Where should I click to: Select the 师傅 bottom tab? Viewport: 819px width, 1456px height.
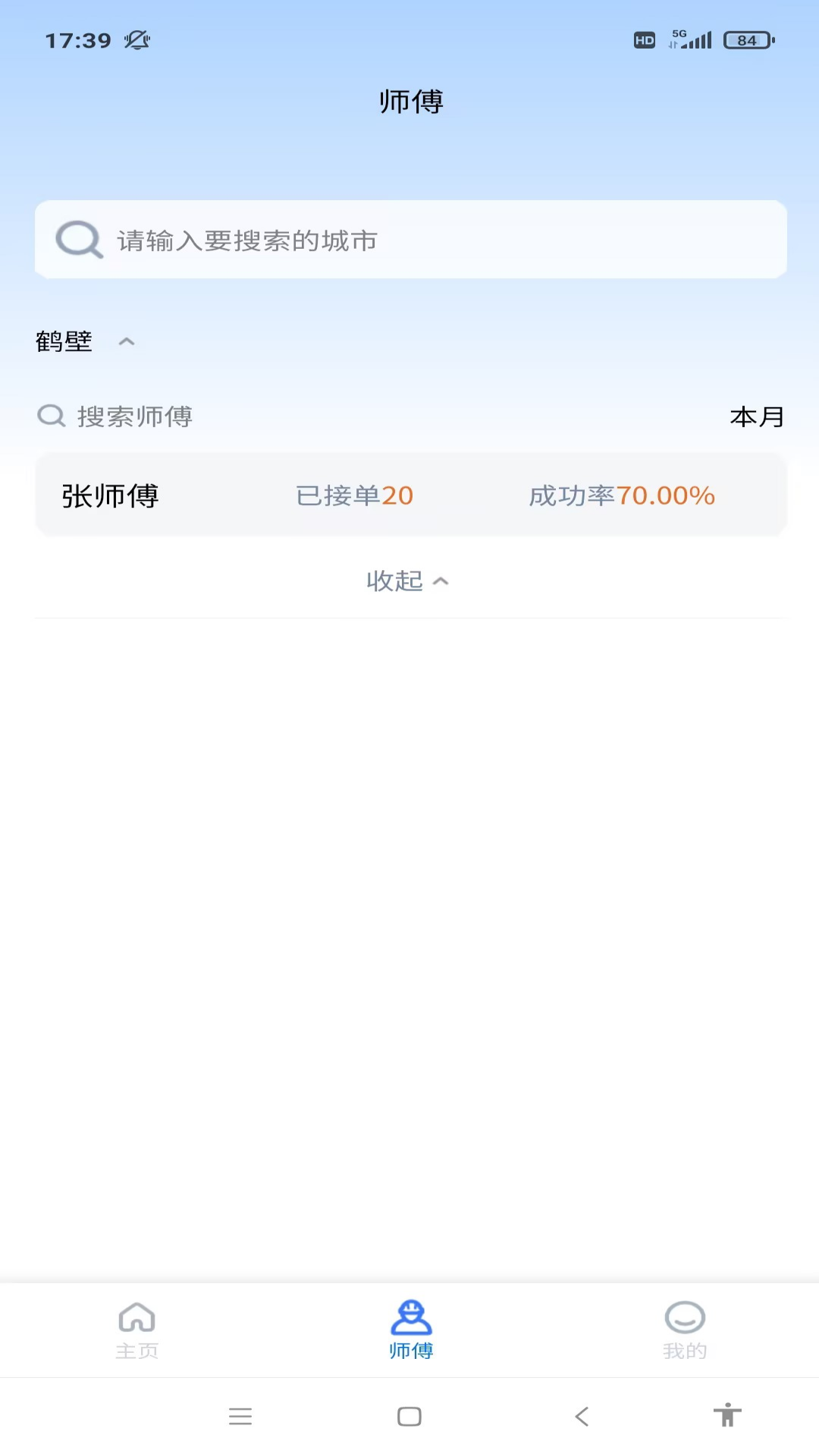410,1329
